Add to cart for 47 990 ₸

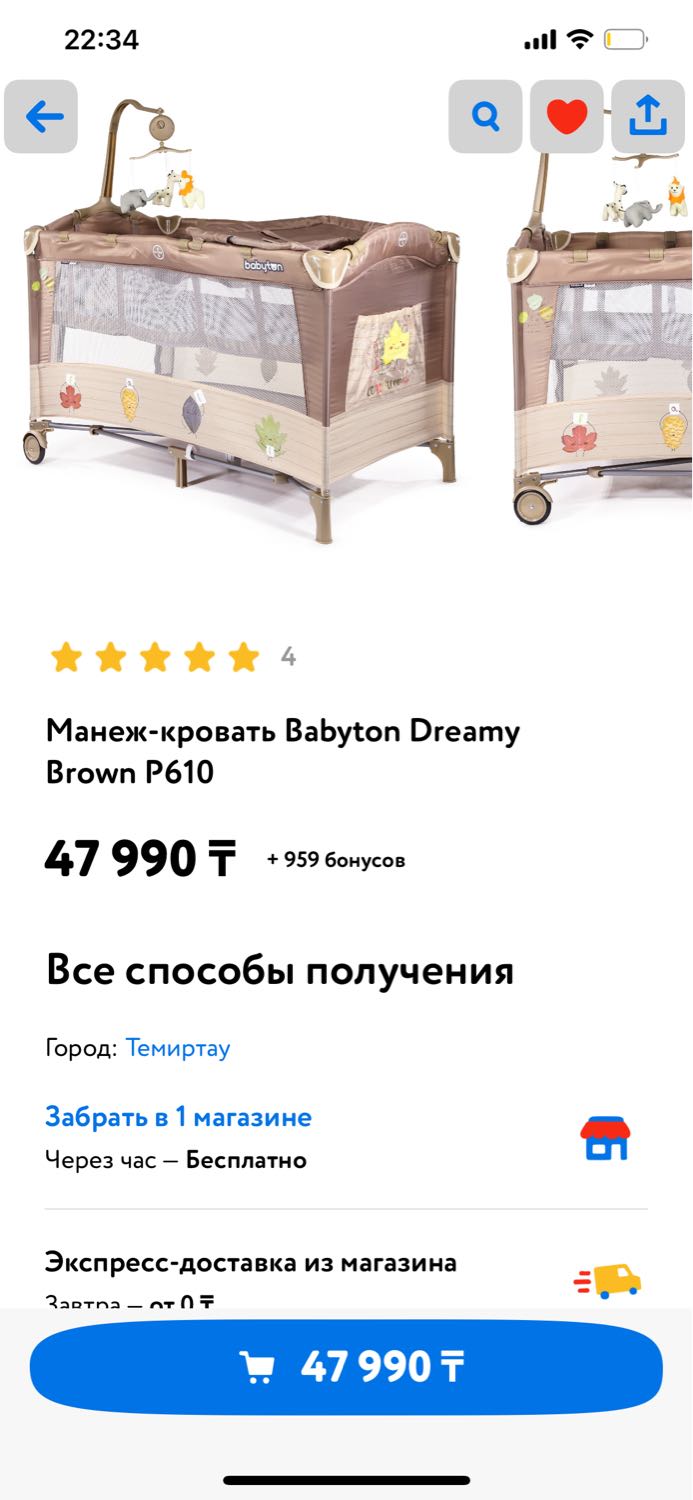[346, 1367]
